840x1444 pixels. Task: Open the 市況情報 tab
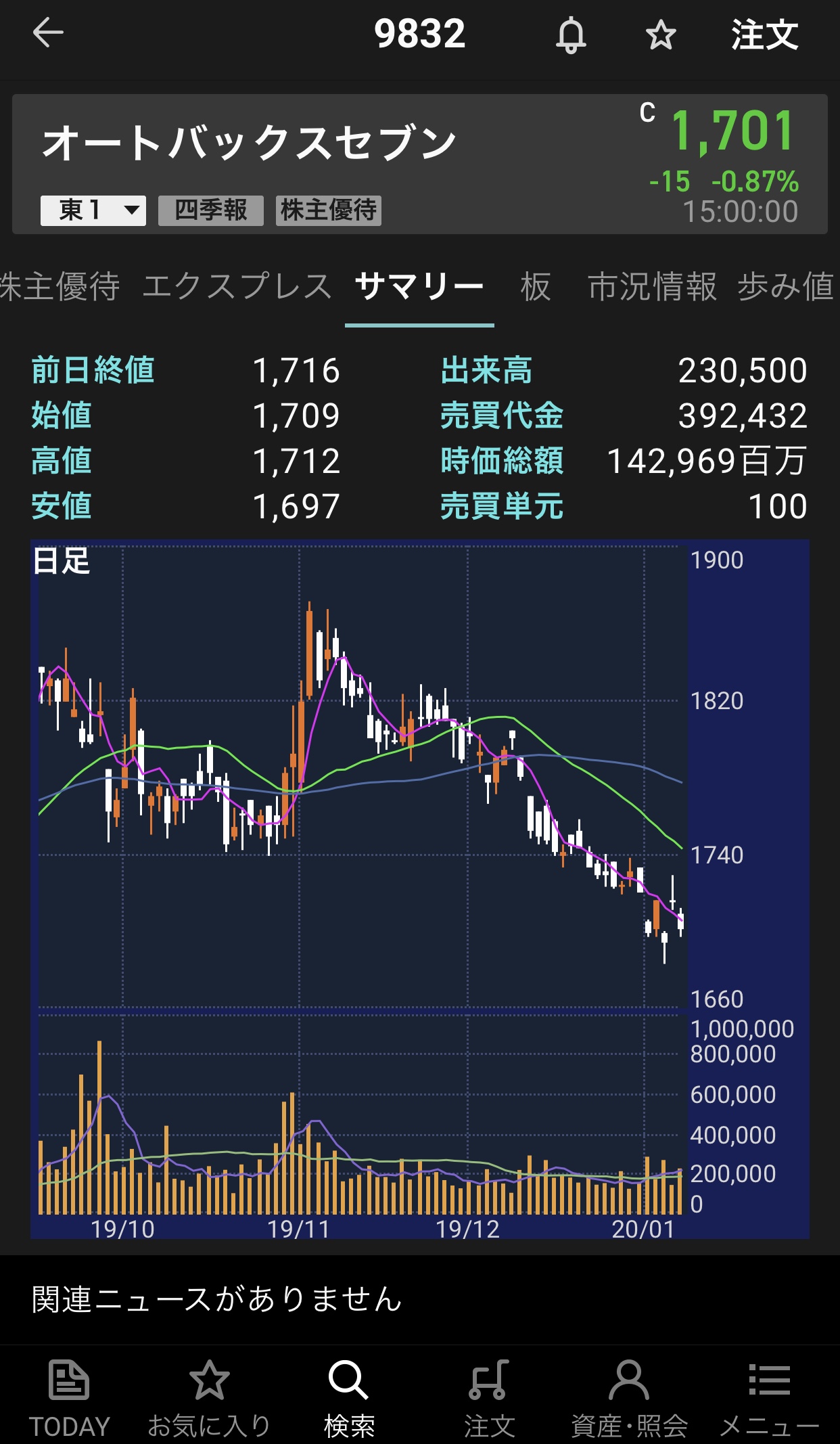click(x=652, y=286)
